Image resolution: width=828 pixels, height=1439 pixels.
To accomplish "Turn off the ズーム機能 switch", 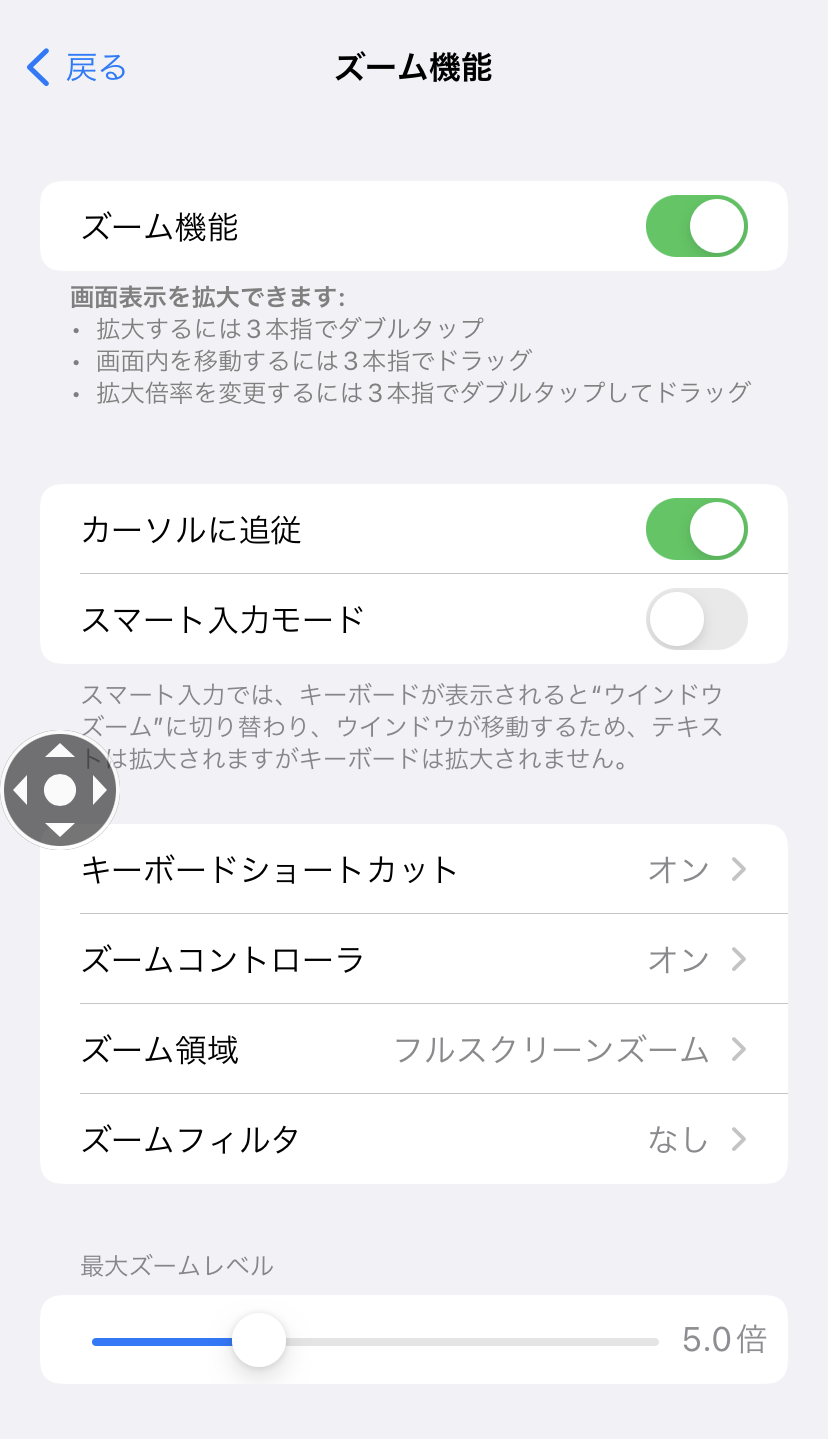I will 696,226.
